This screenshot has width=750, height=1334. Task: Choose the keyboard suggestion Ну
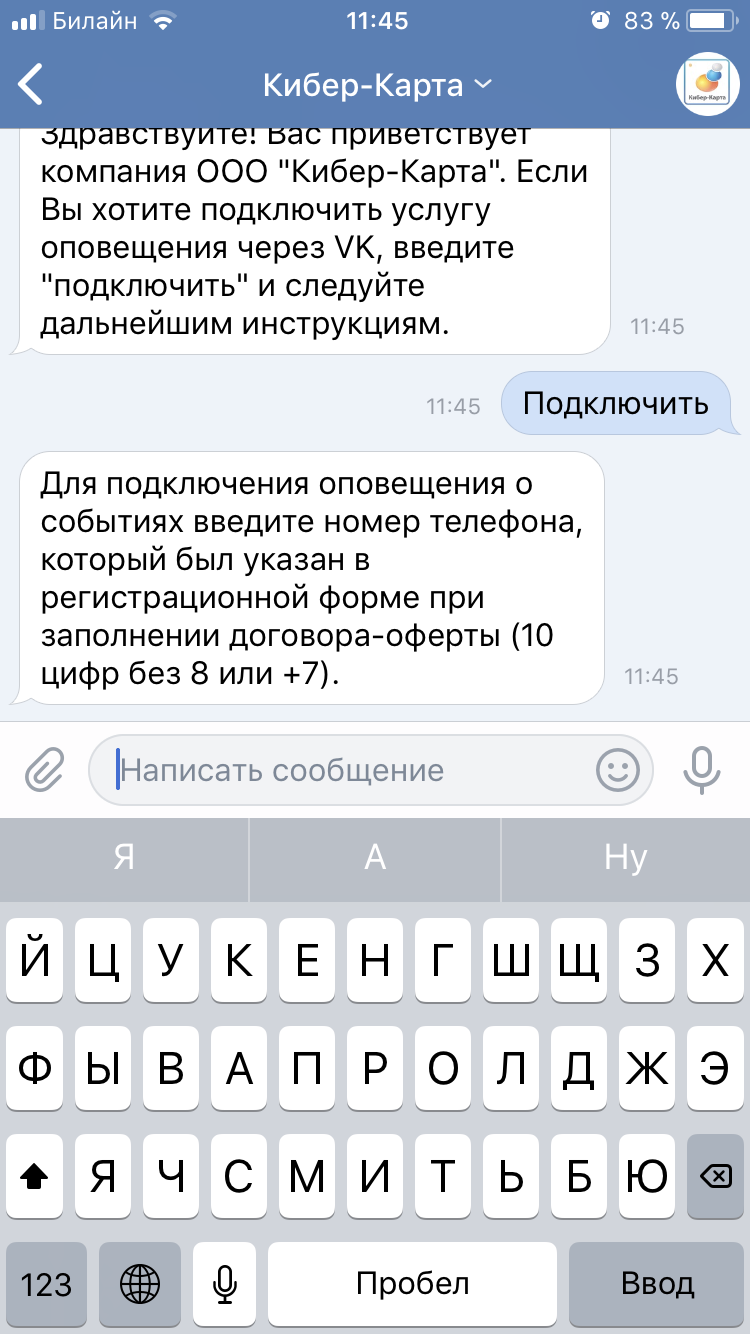(x=626, y=857)
